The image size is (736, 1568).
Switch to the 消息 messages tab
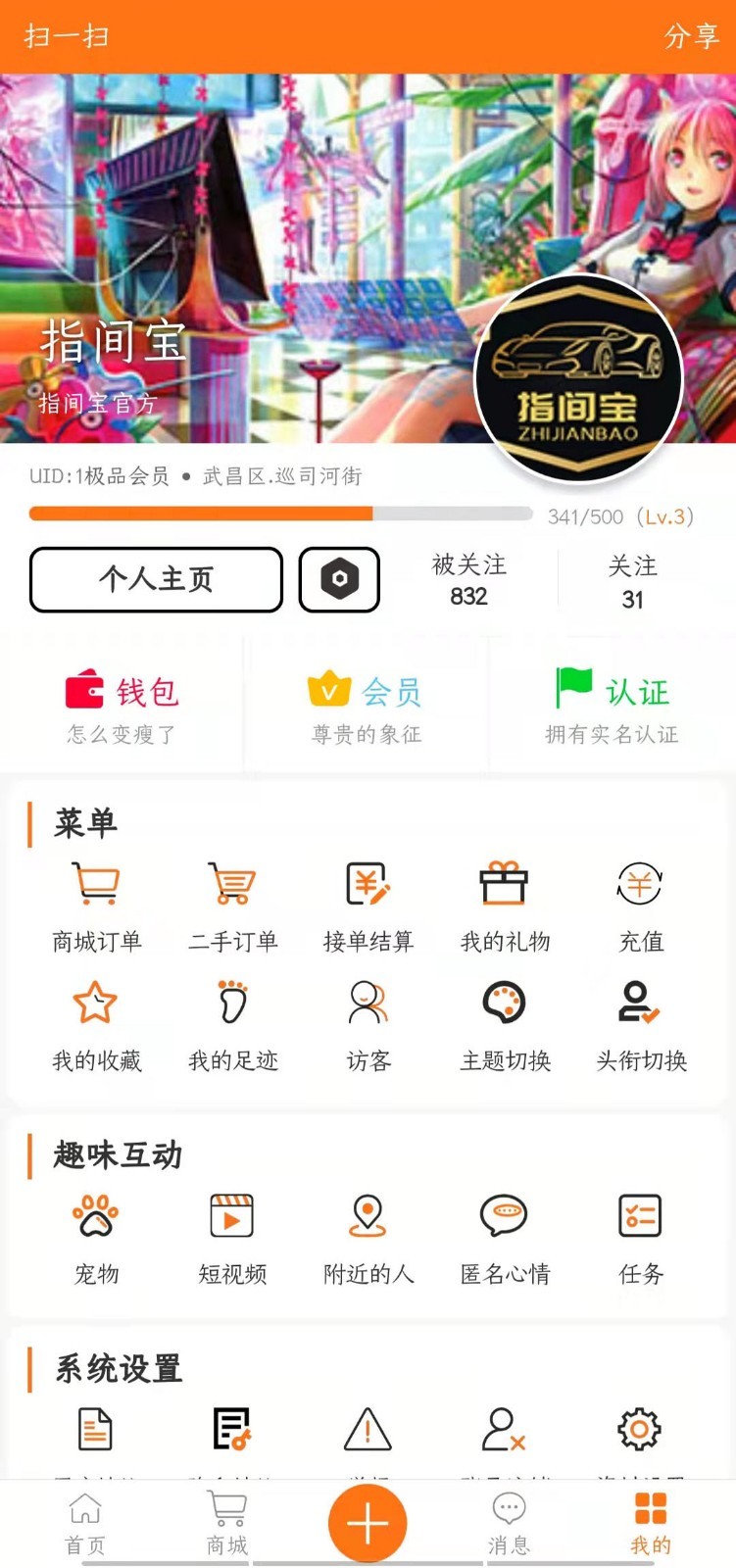tap(509, 1523)
